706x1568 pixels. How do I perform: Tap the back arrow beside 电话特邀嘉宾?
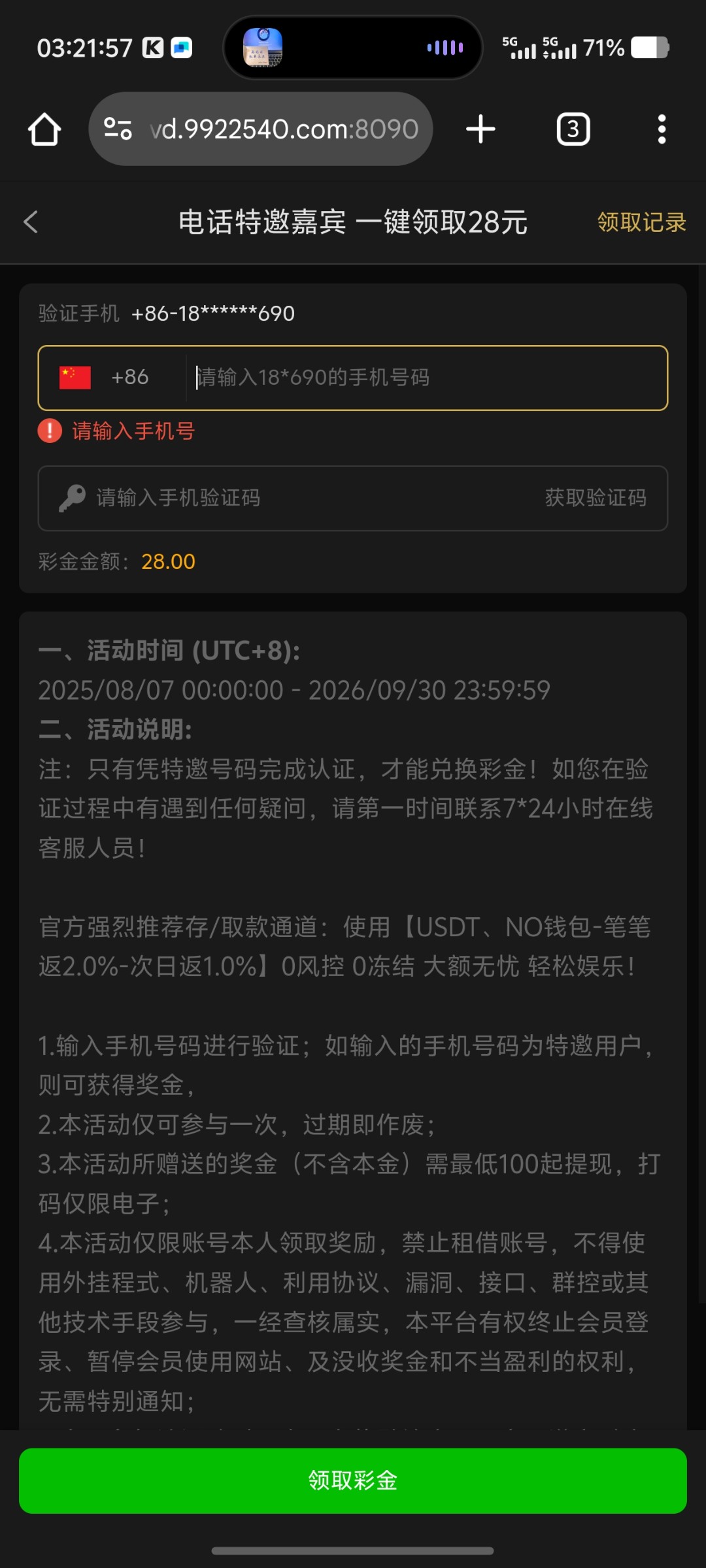pos(30,222)
